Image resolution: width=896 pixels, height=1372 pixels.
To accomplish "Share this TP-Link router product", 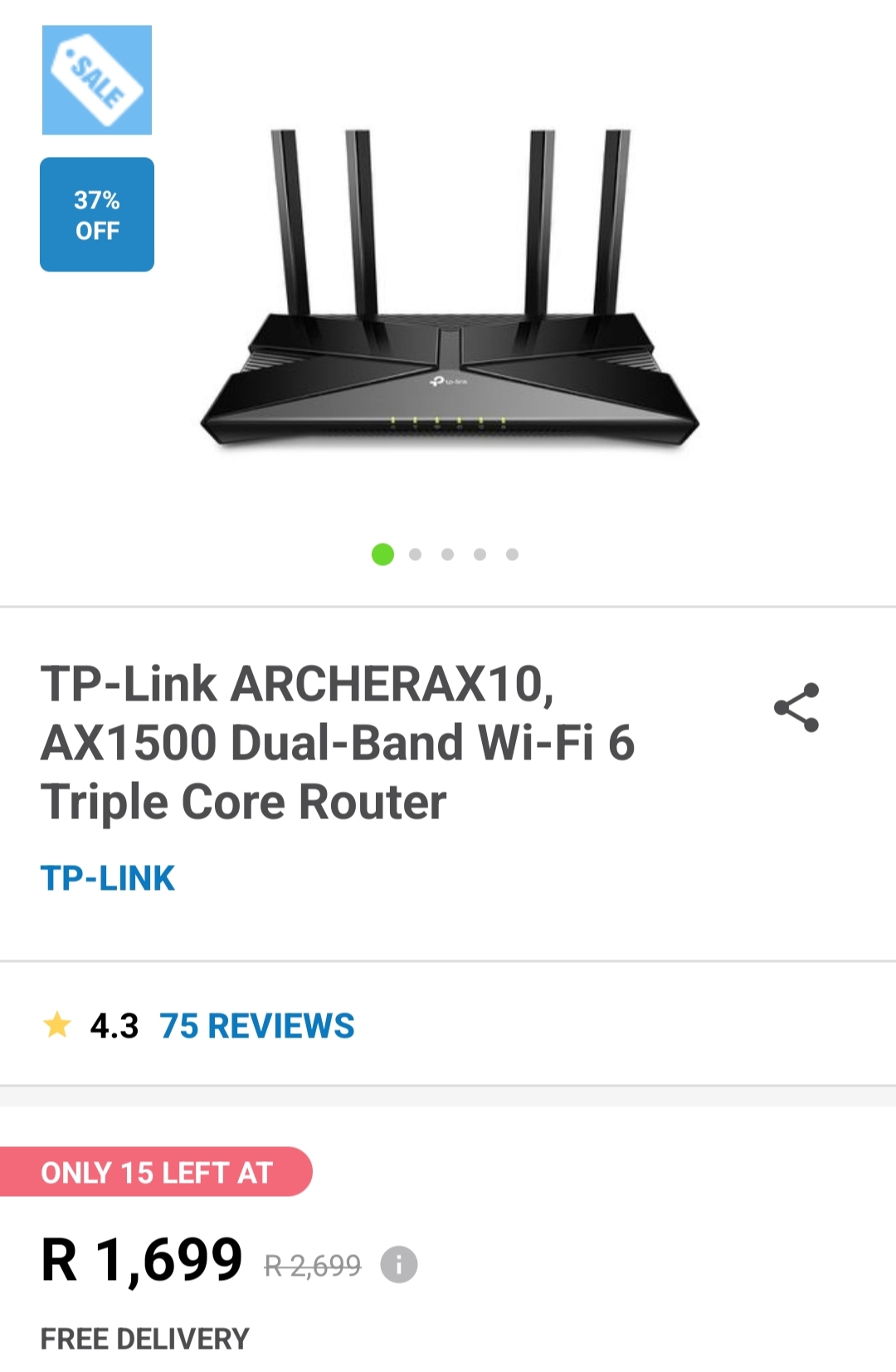I will pyautogui.click(x=796, y=708).
